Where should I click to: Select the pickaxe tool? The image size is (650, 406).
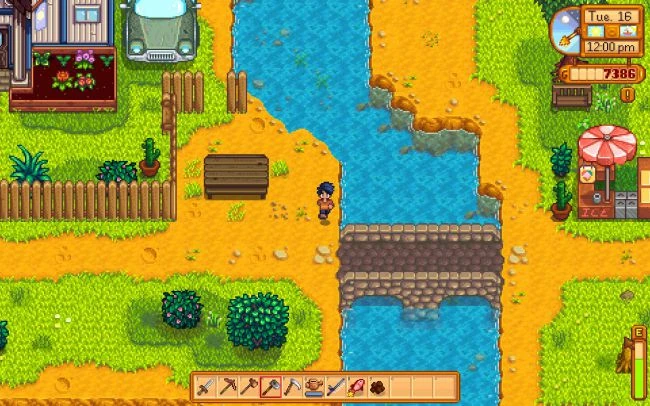click(x=227, y=387)
